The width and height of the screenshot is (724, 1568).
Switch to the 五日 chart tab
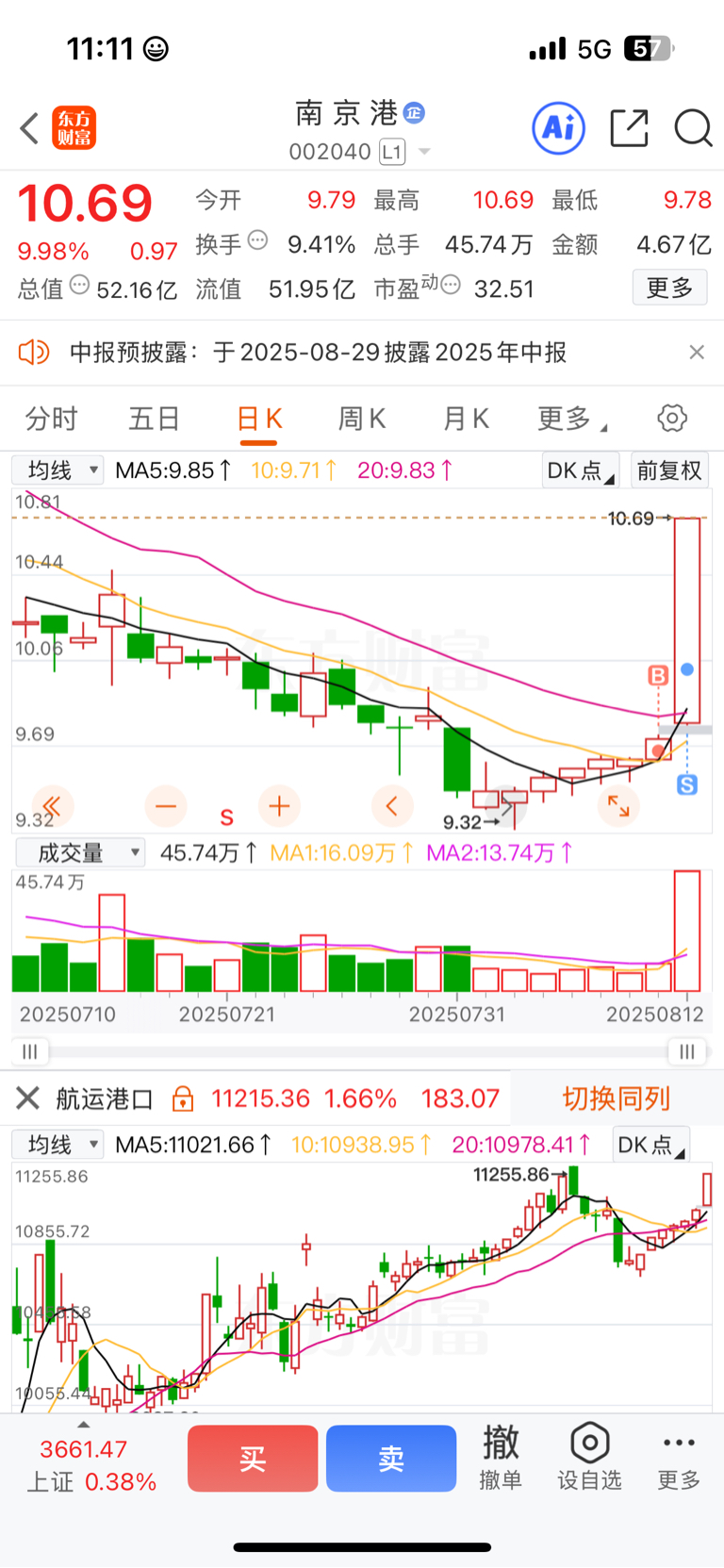(154, 419)
